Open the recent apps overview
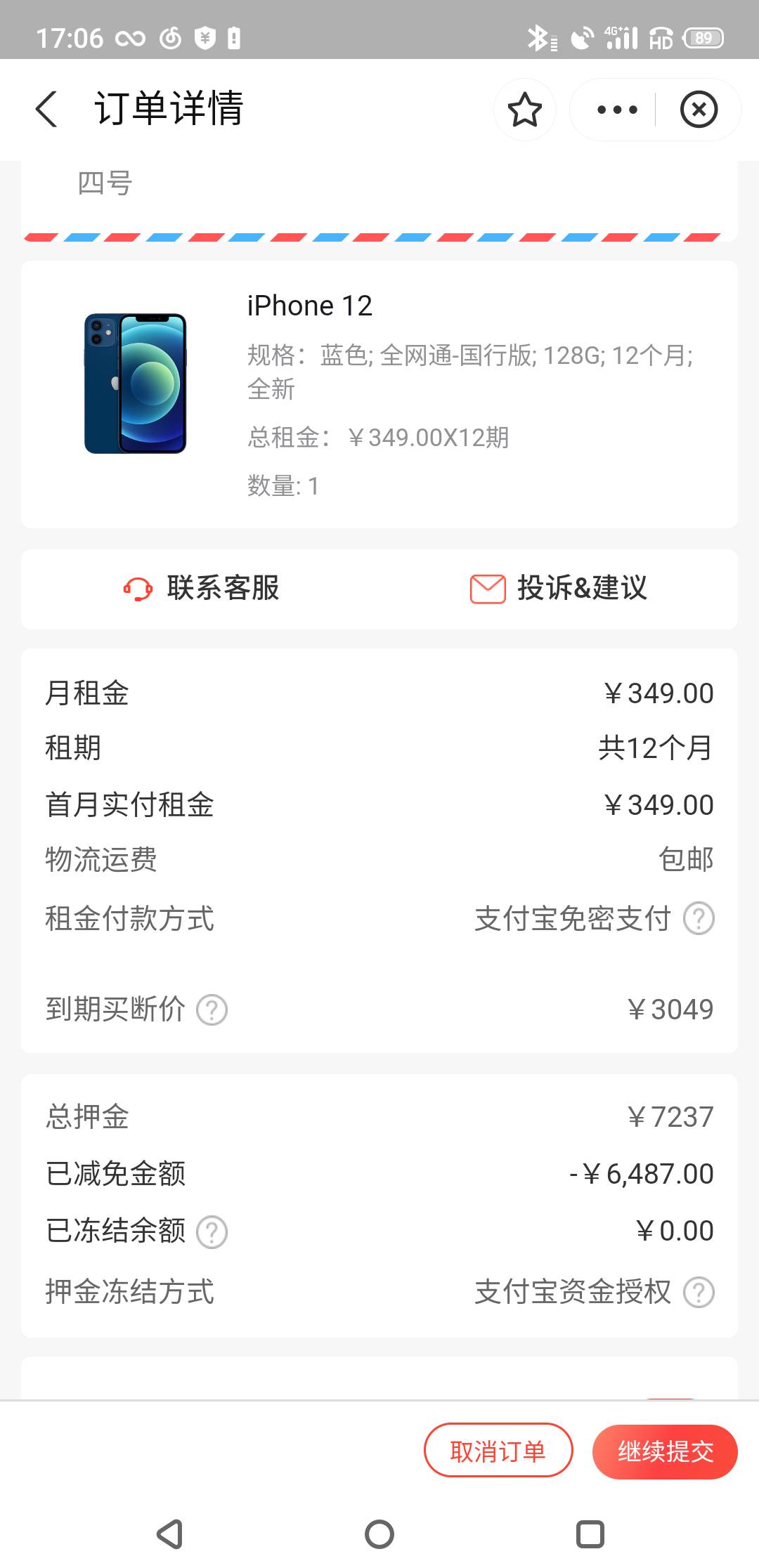Image resolution: width=759 pixels, height=1568 pixels. point(590,1534)
